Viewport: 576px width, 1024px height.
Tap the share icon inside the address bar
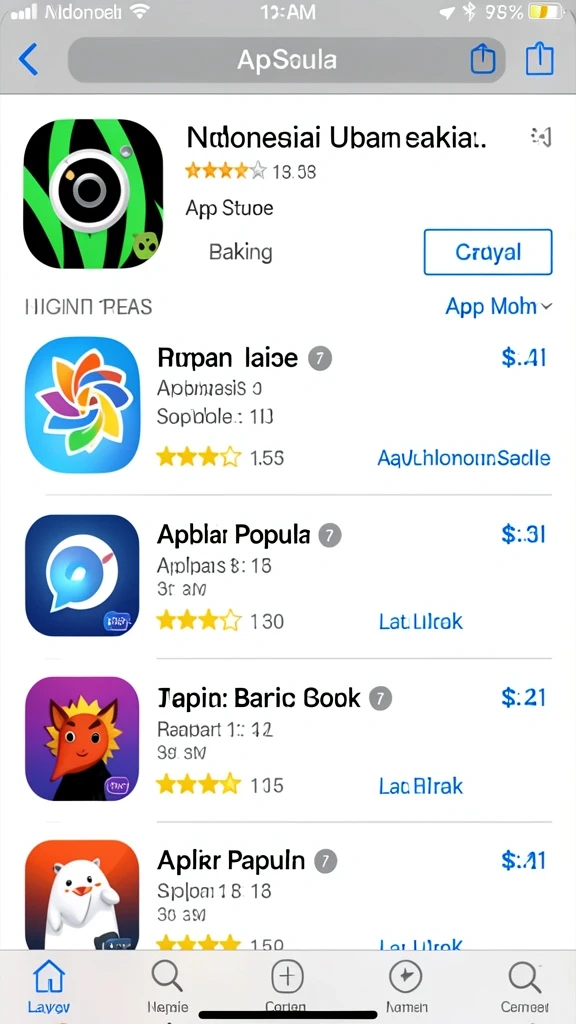click(483, 59)
